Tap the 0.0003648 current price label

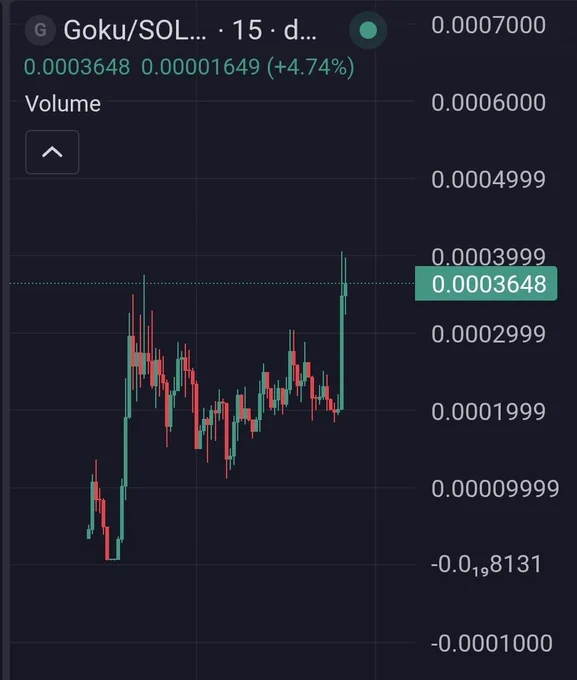click(x=486, y=284)
